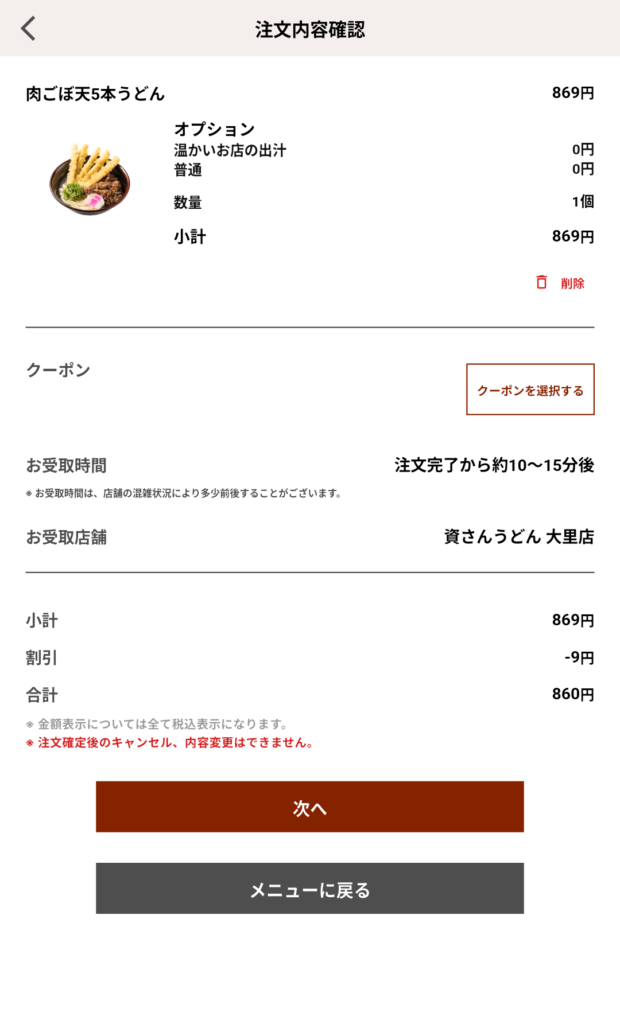Viewport: 620px width, 1024px height.
Task: Proceed with the 次へ button
Action: pos(310,807)
